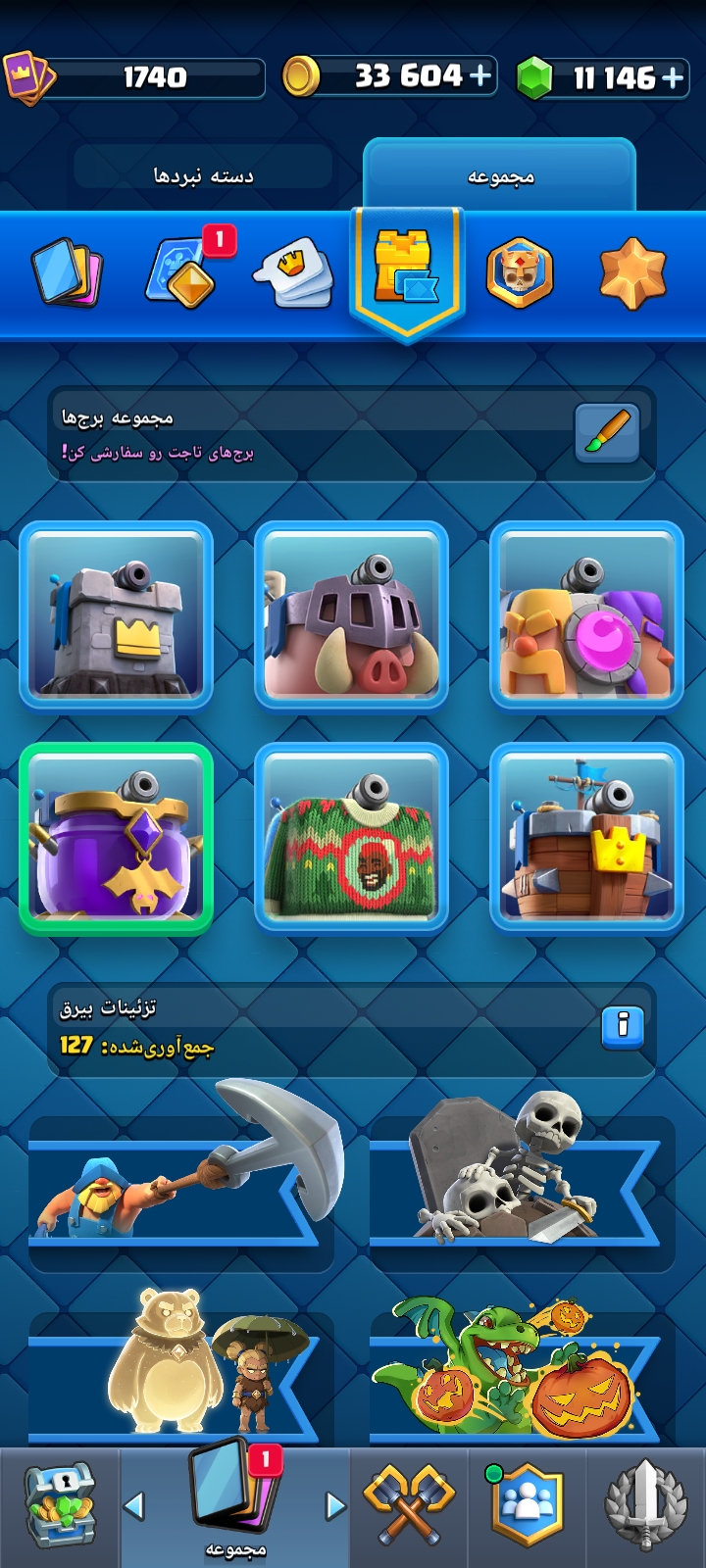Open the cards collection icon tab
The width and height of the screenshot is (706, 1568).
pyautogui.click(x=67, y=271)
